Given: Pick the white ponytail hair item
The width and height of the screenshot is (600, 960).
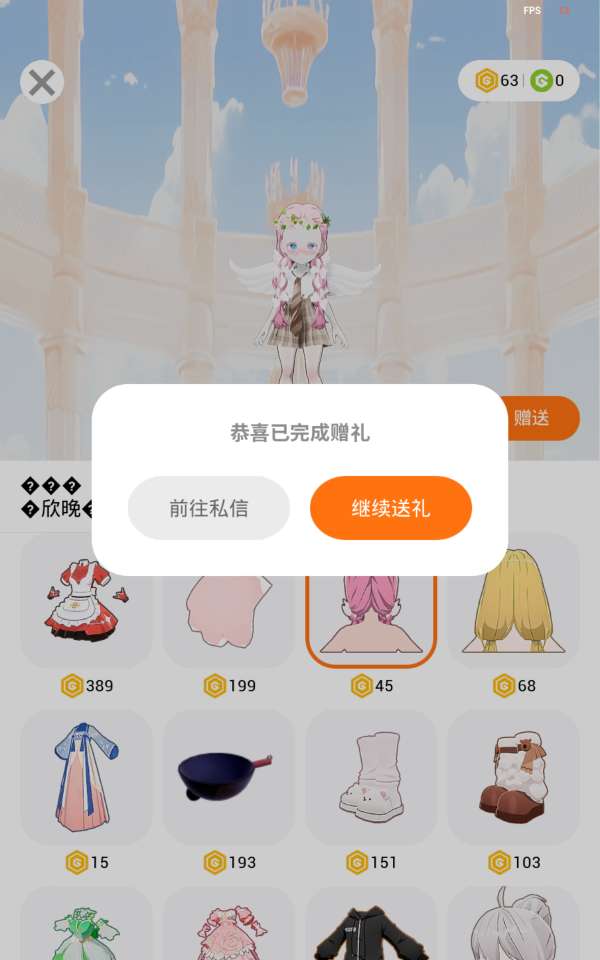Looking at the screenshot, I should tap(513, 923).
